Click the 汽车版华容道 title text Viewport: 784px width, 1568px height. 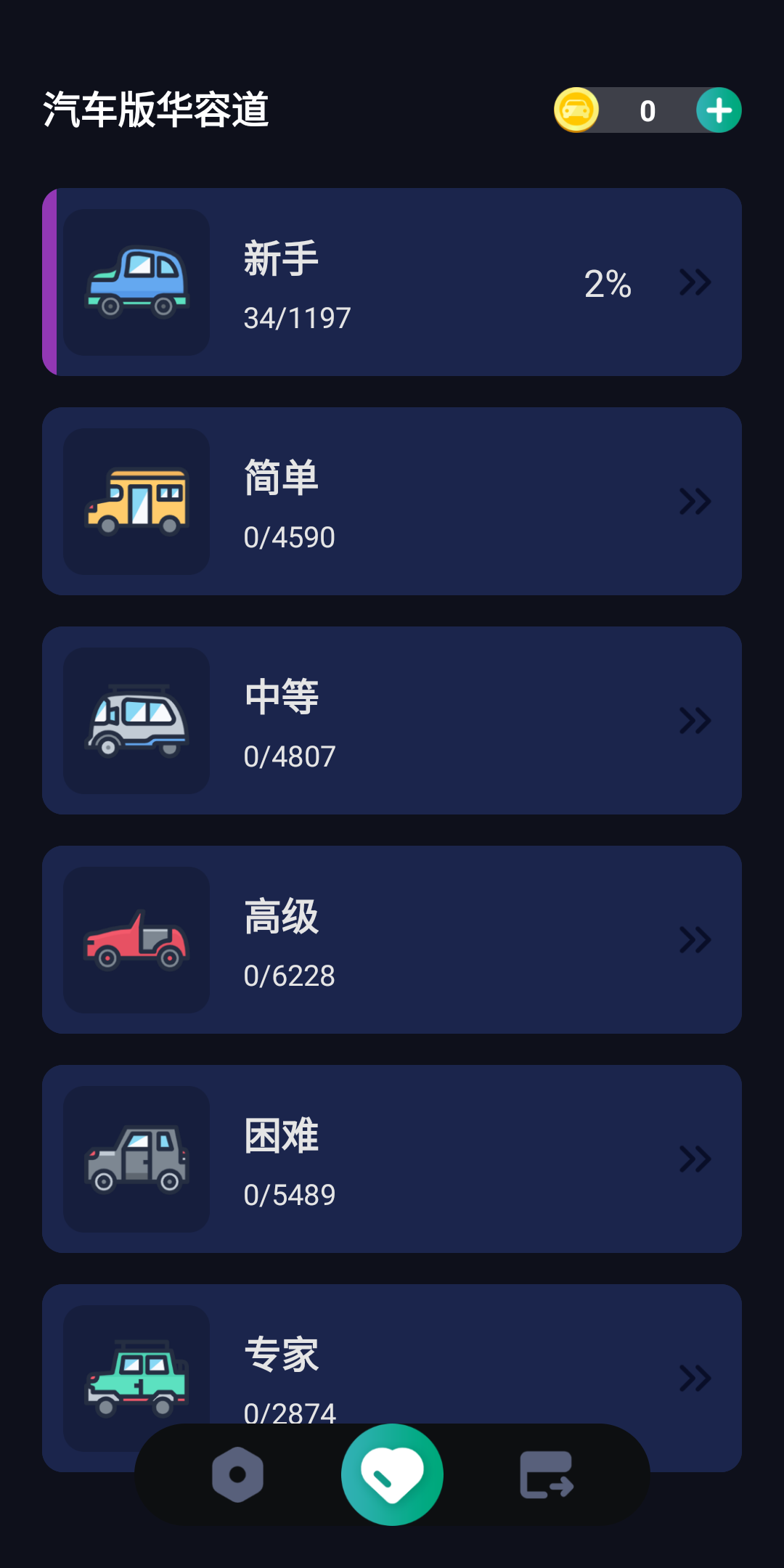pyautogui.click(x=155, y=110)
